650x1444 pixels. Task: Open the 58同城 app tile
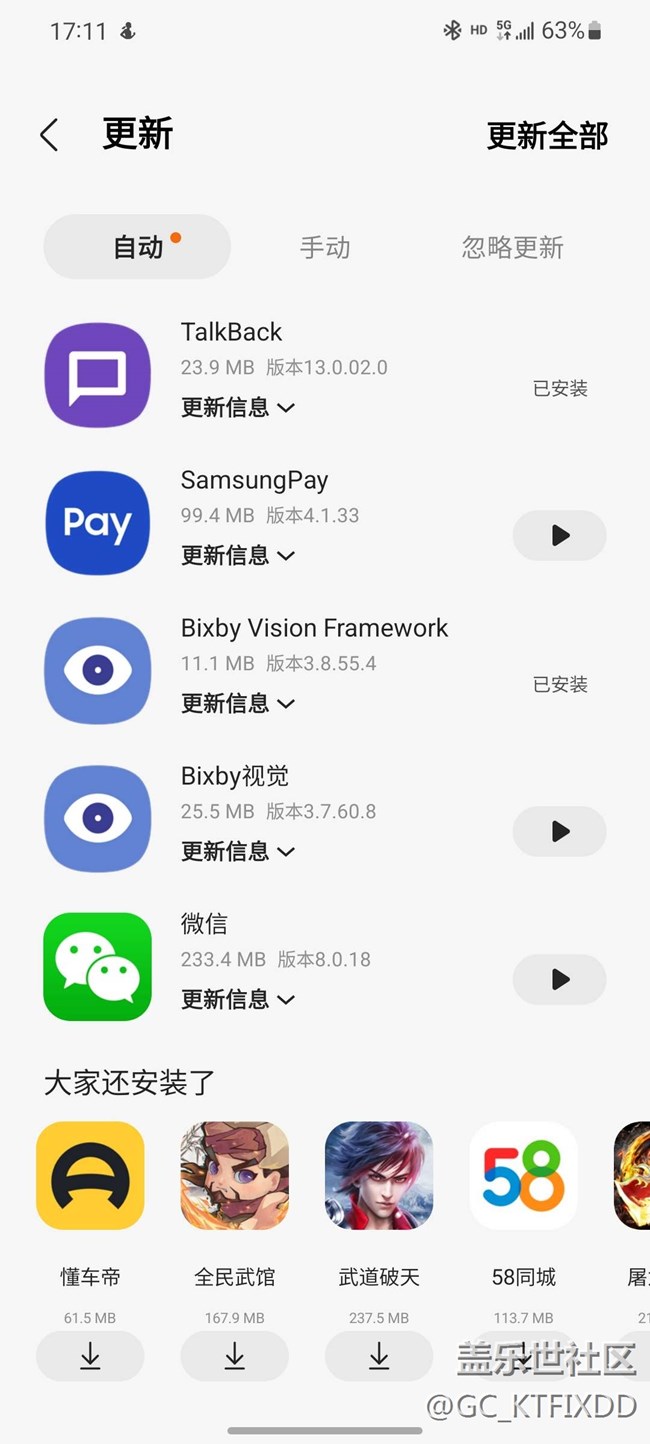click(523, 1176)
